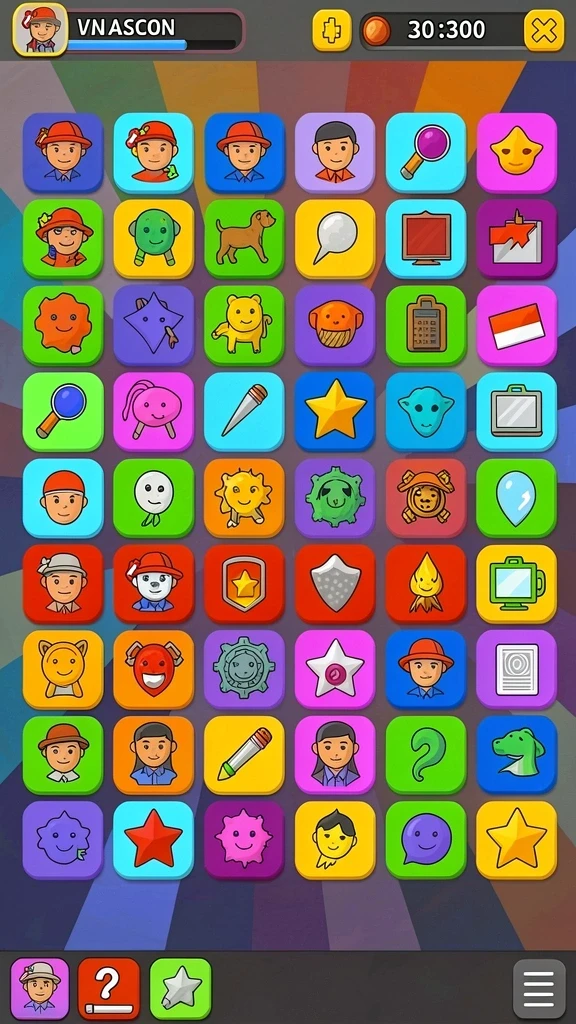The image size is (576, 1024).
Task: Pick the calculator tile on green
Action: [x=426, y=325]
